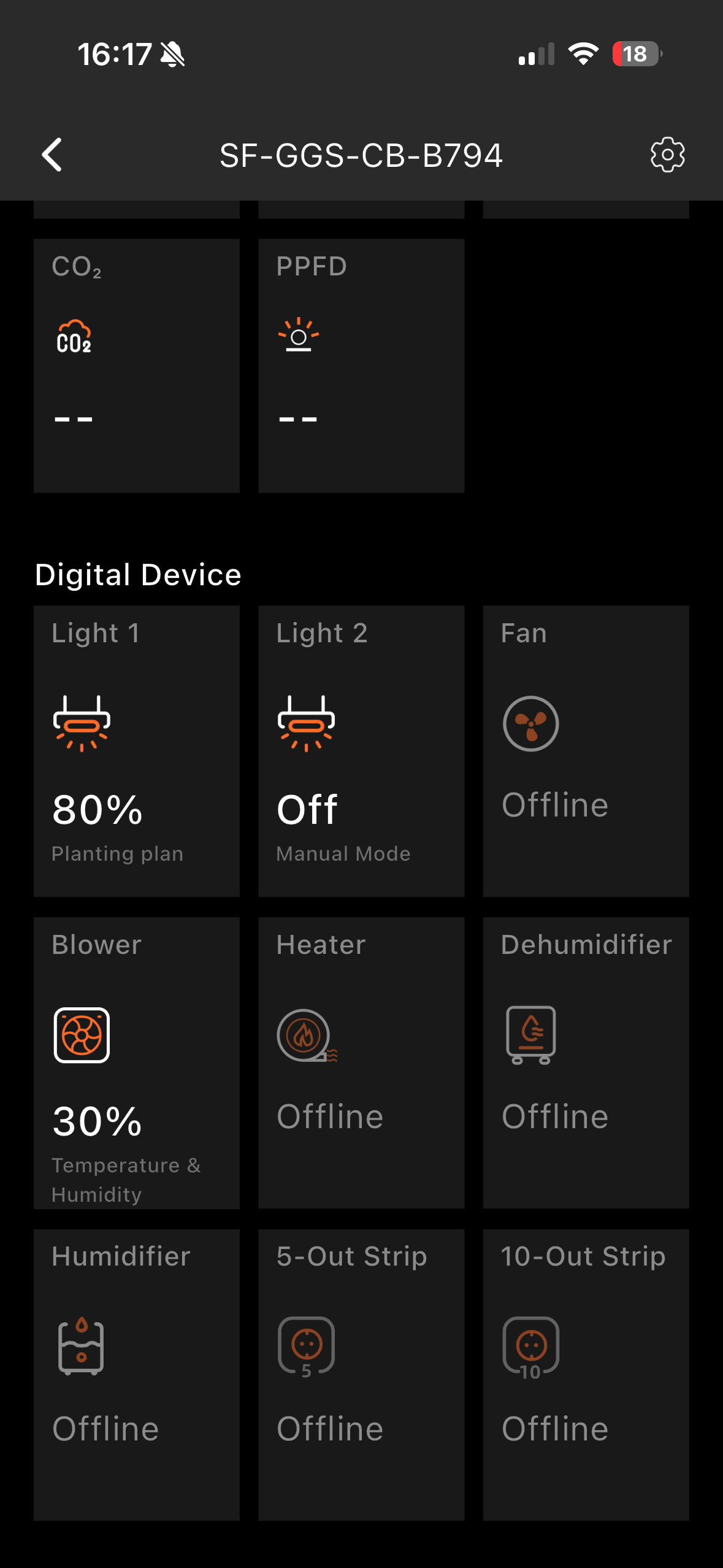This screenshot has width=723, height=1568.
Task: Select the Light 2 device card
Action: click(361, 751)
